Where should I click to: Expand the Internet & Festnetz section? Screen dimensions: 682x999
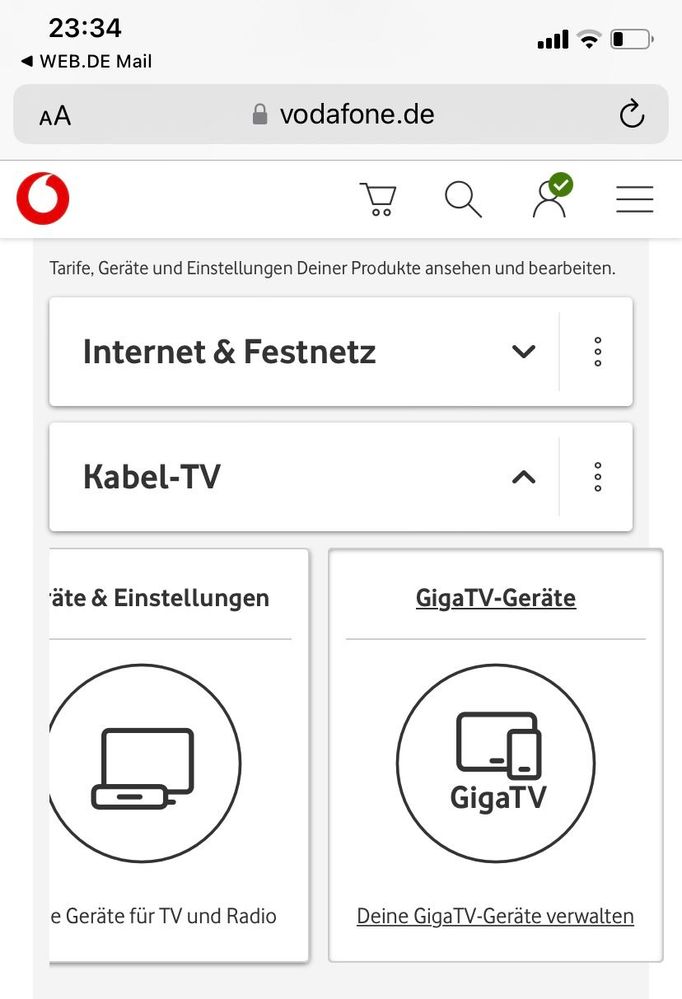tap(523, 352)
